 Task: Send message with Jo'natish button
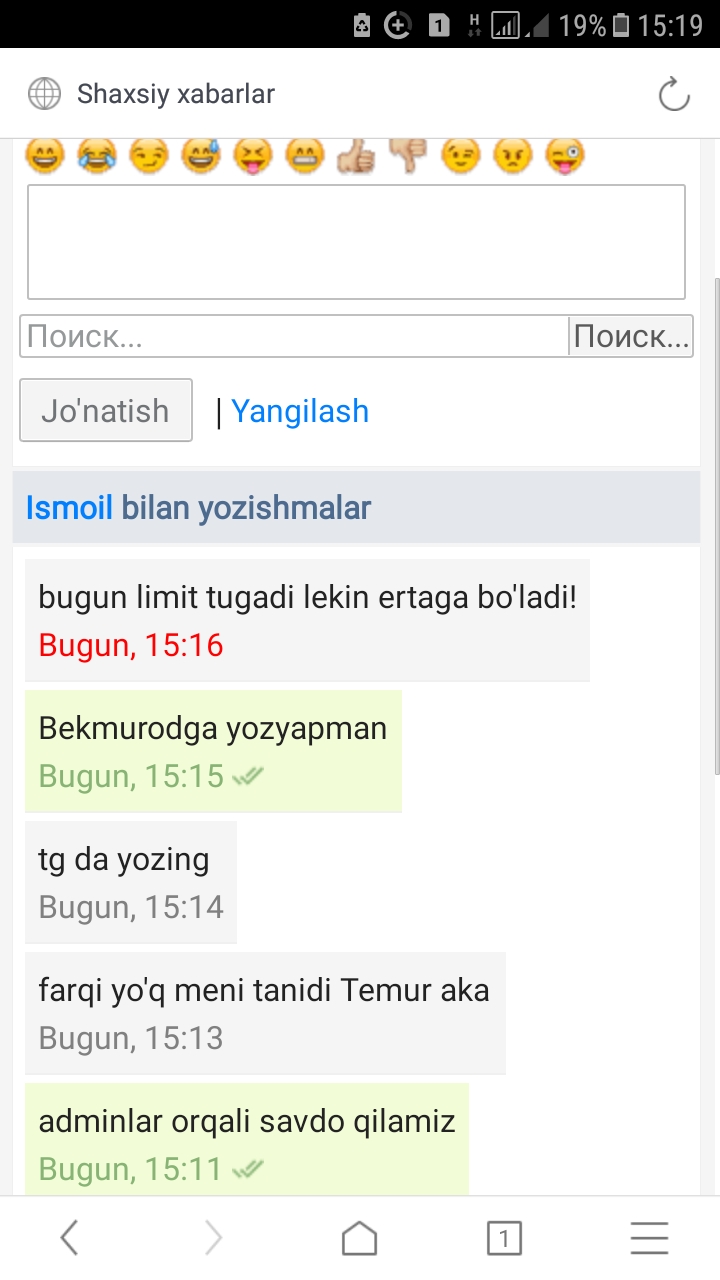106,410
